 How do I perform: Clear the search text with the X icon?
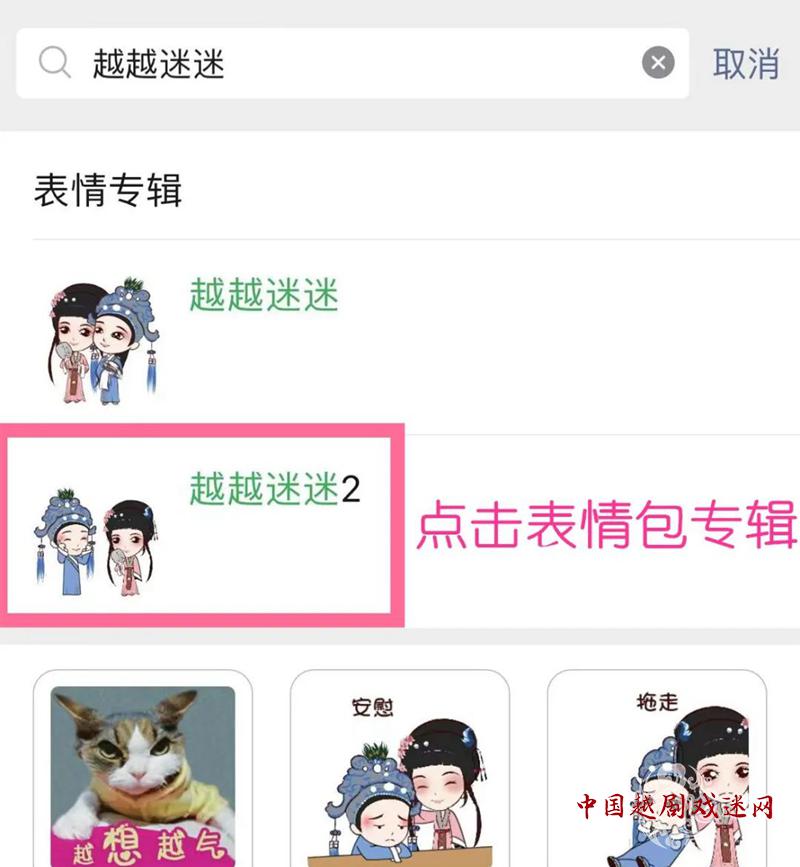(x=657, y=64)
